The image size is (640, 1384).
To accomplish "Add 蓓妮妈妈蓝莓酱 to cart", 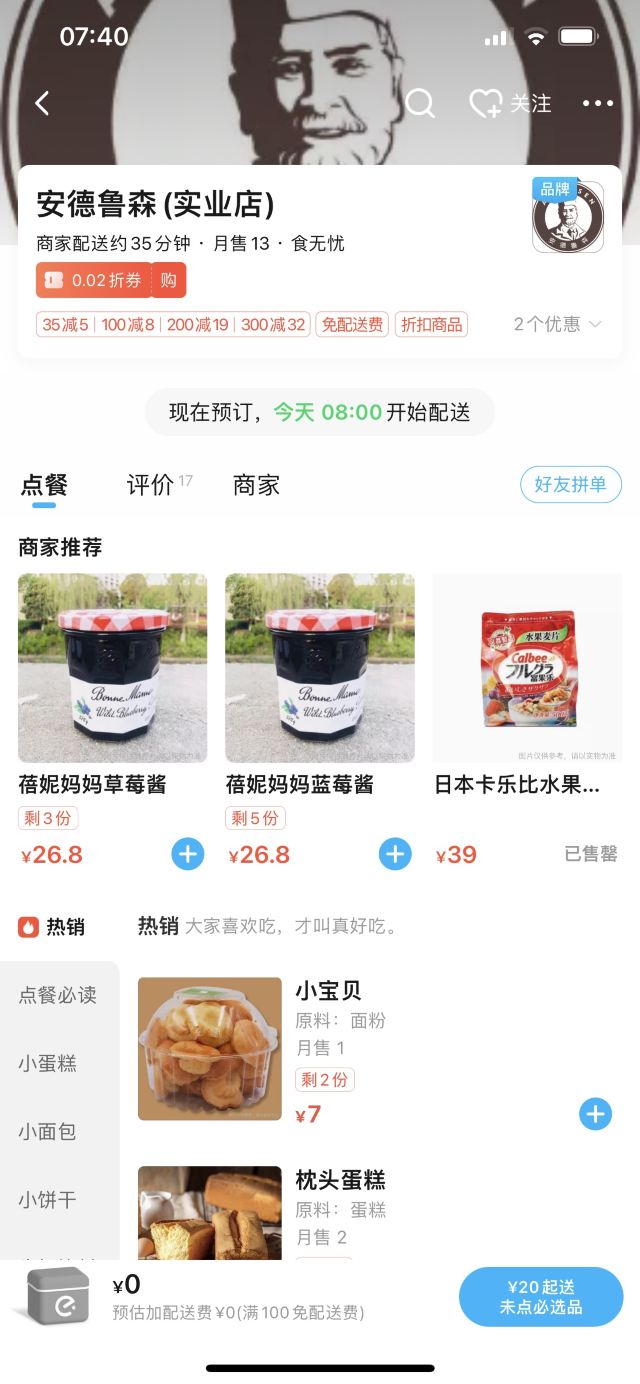I will pos(395,854).
